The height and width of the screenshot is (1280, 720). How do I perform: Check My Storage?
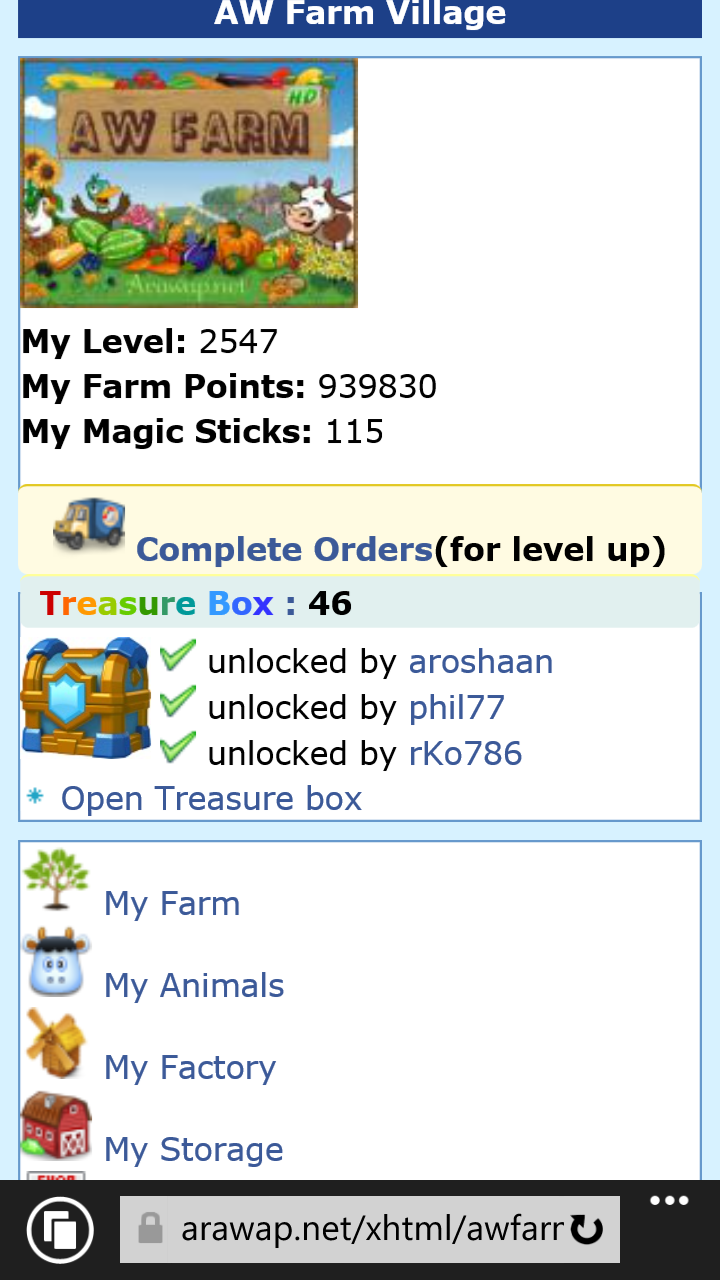(194, 1150)
